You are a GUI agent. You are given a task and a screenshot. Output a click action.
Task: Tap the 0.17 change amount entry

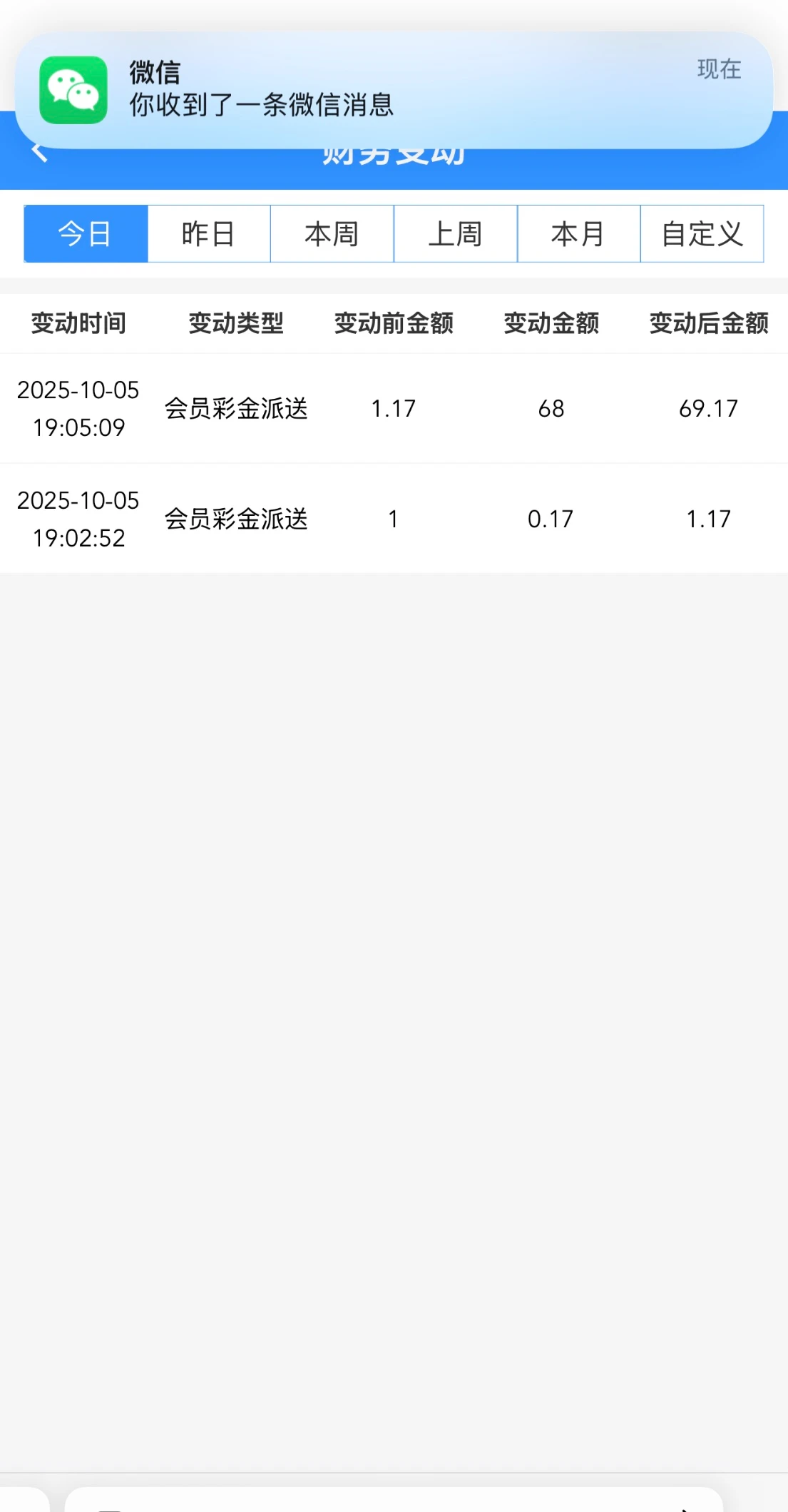(x=550, y=519)
